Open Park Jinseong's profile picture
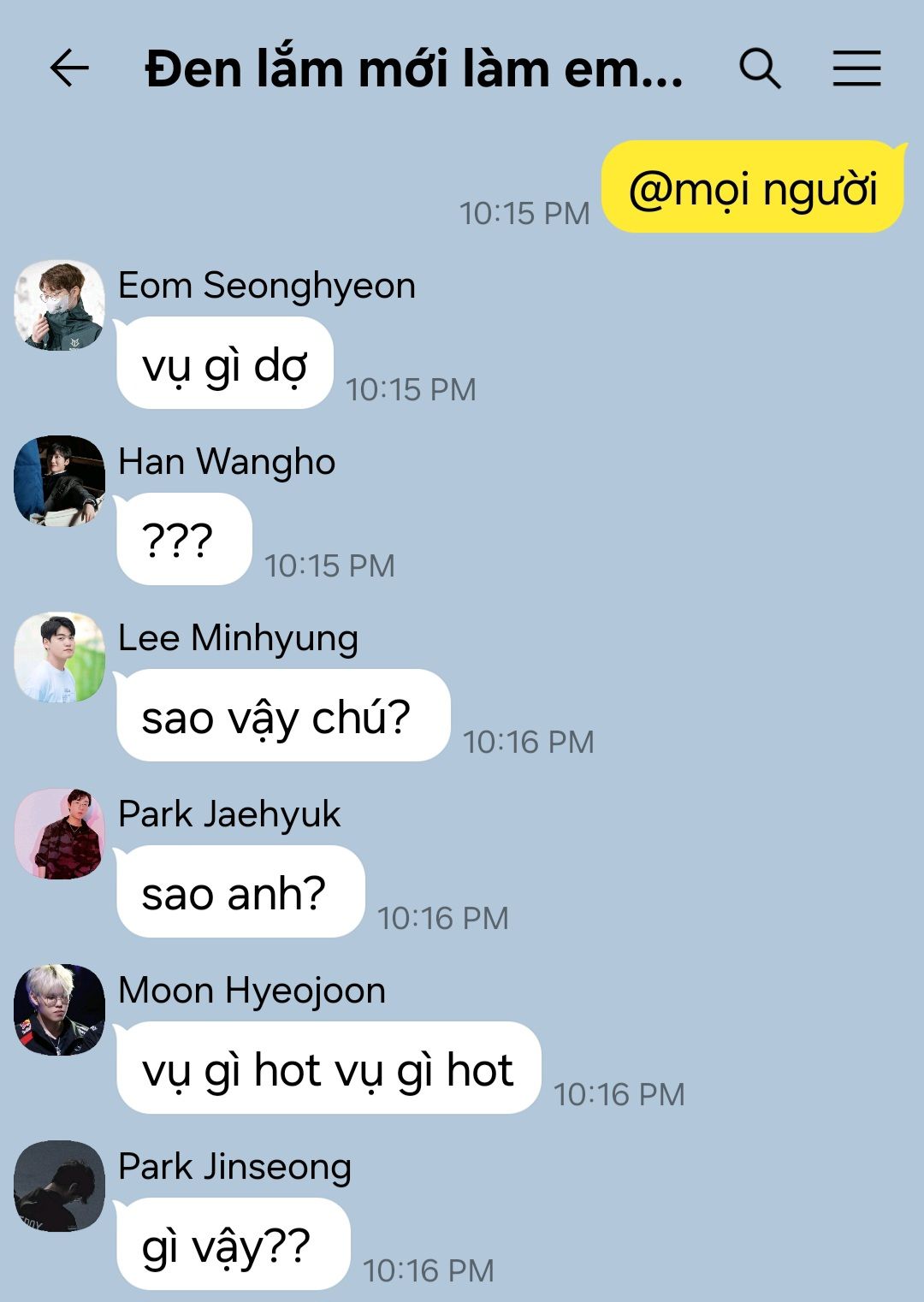Viewport: 924px width, 1302px height. coord(59,1187)
